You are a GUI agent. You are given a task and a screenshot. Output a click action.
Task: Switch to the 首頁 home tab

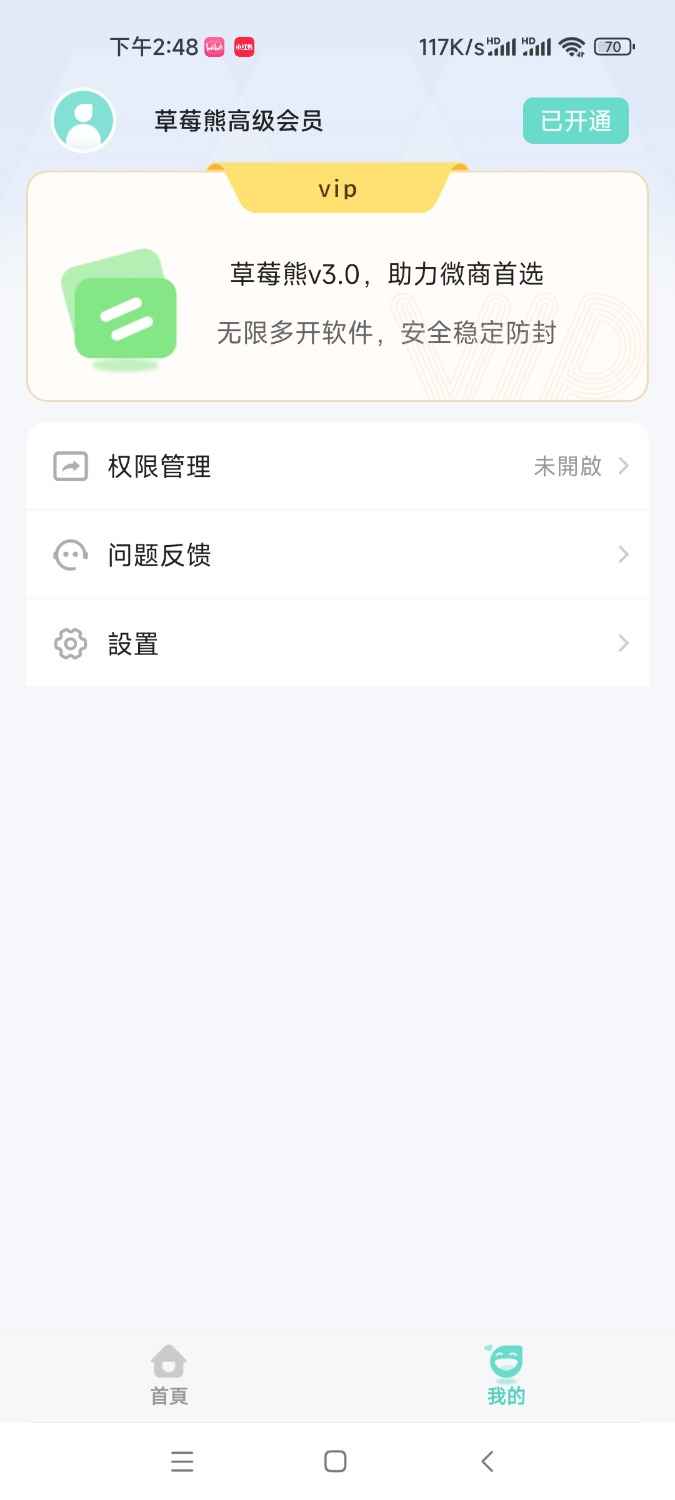(x=169, y=1375)
